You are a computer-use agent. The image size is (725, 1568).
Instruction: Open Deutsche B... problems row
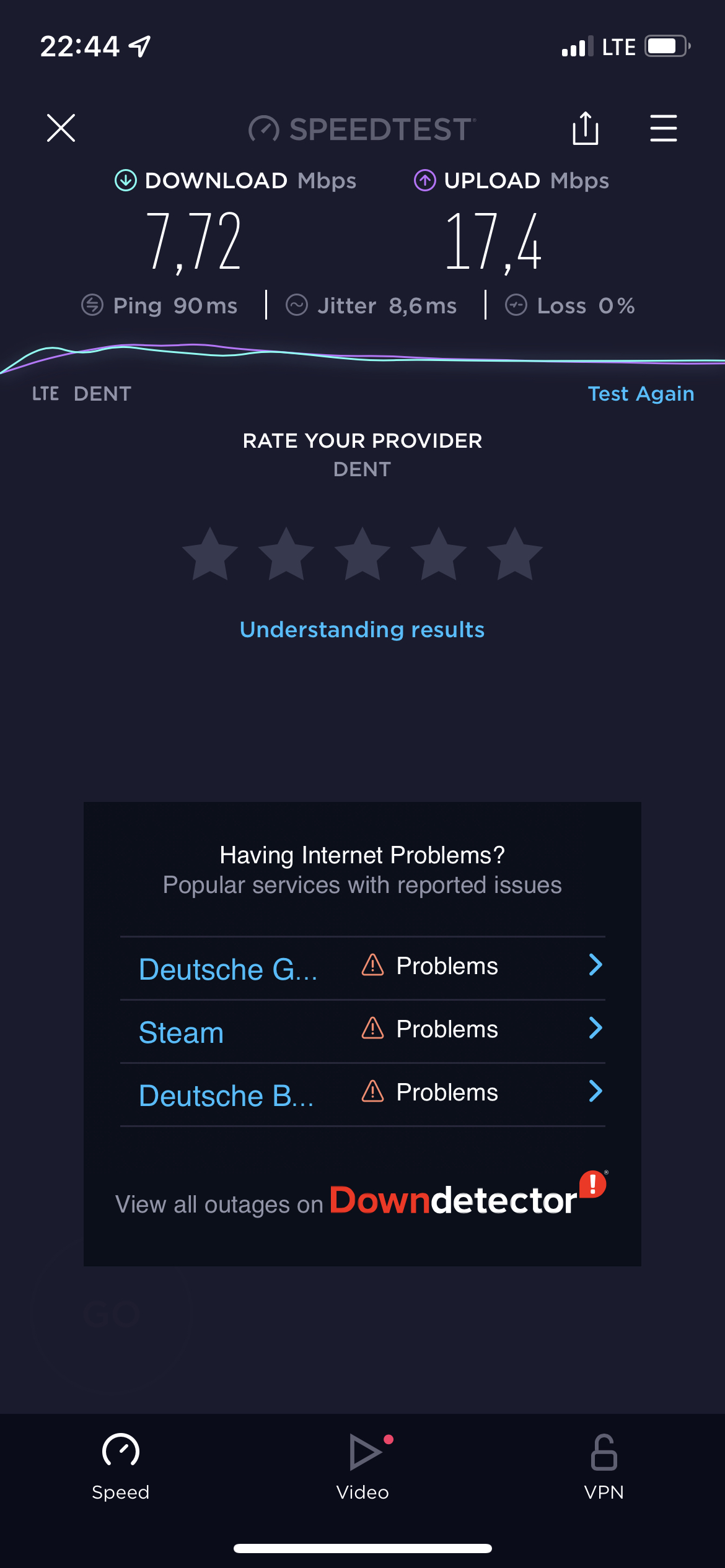tap(362, 1094)
